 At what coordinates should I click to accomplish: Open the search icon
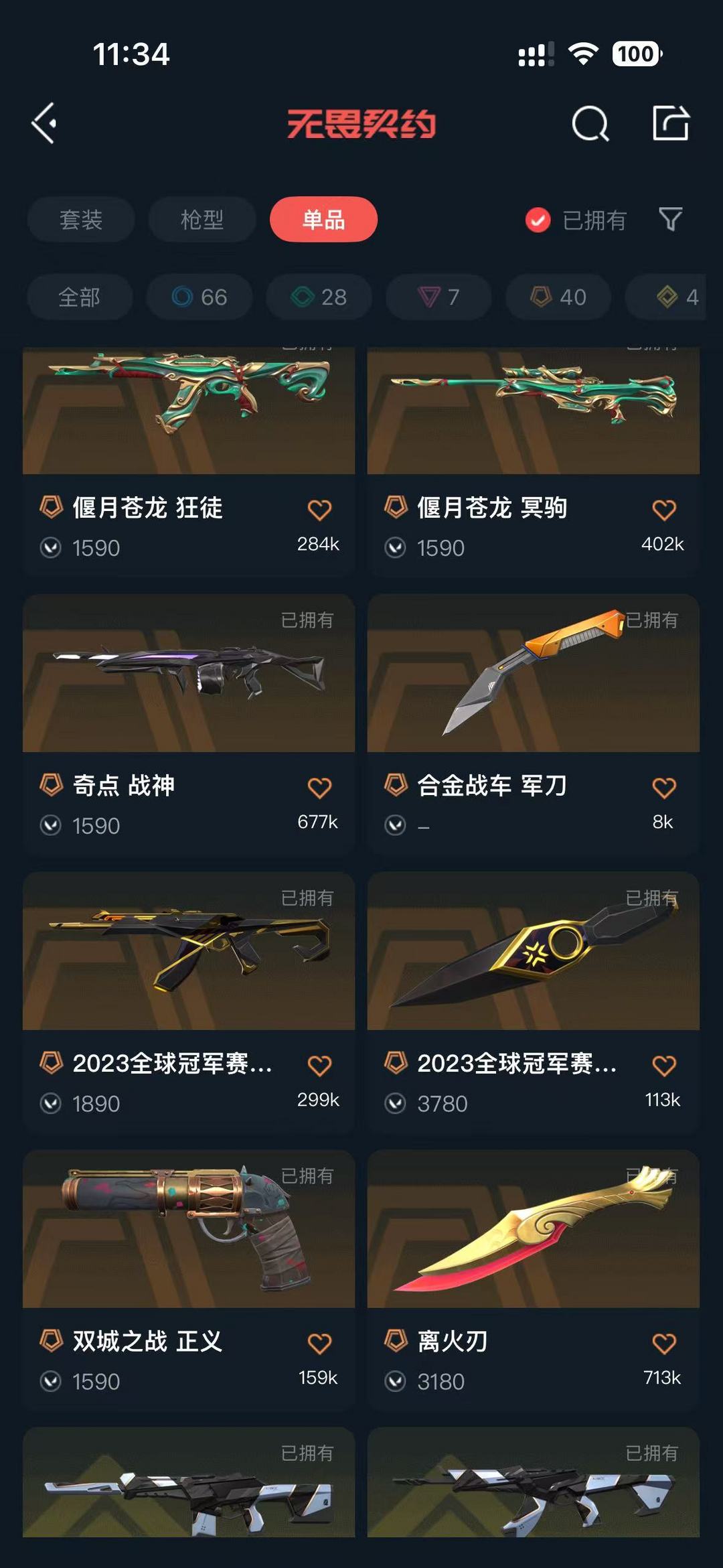pyautogui.click(x=590, y=123)
